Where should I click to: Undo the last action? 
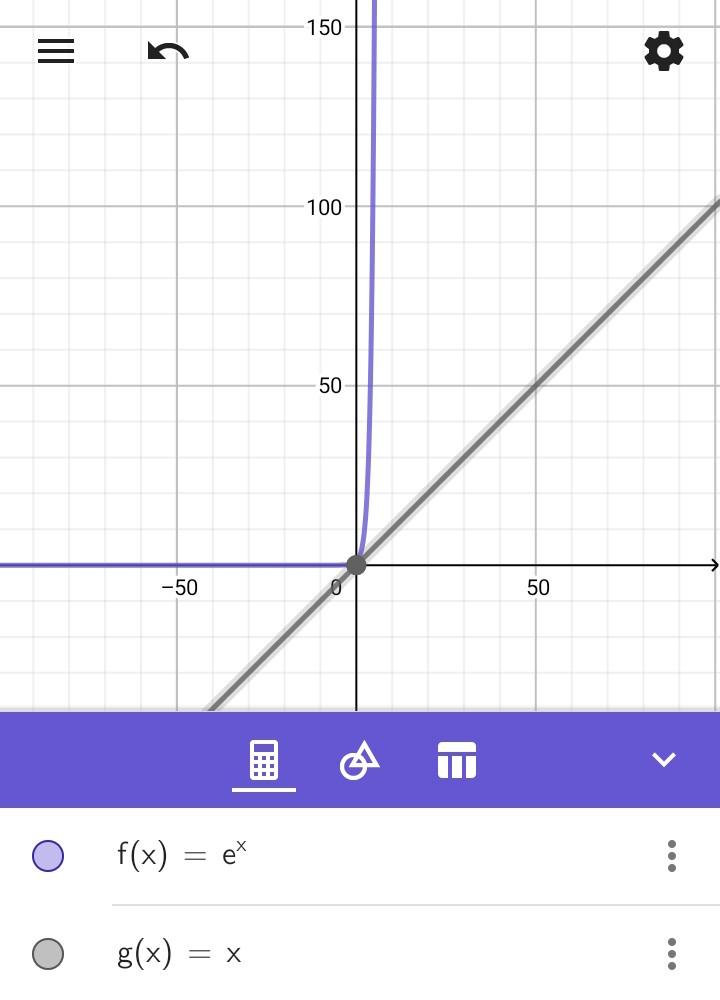[168, 51]
